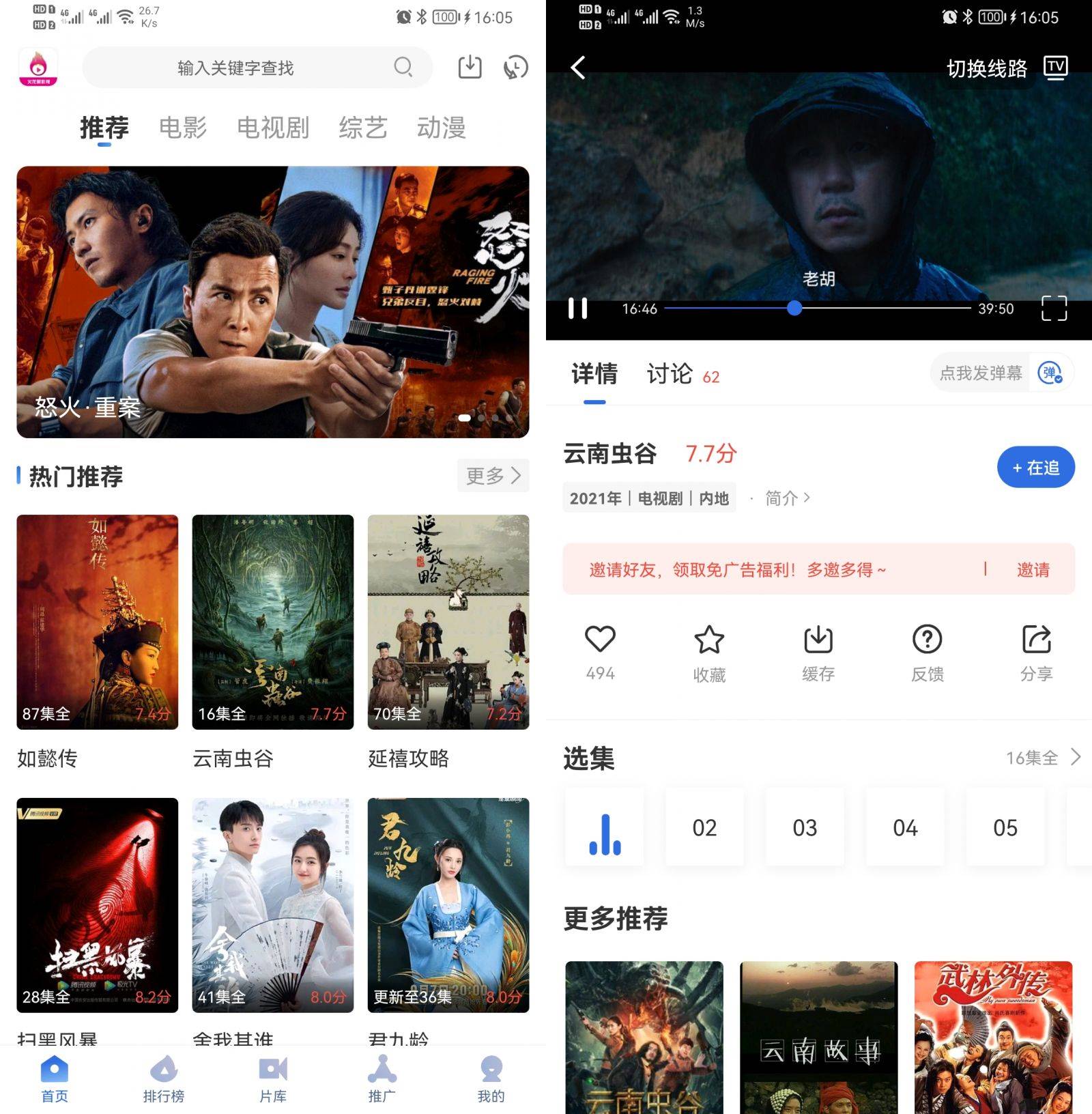Pause the playing video
The image size is (1092, 1114).
(x=578, y=309)
